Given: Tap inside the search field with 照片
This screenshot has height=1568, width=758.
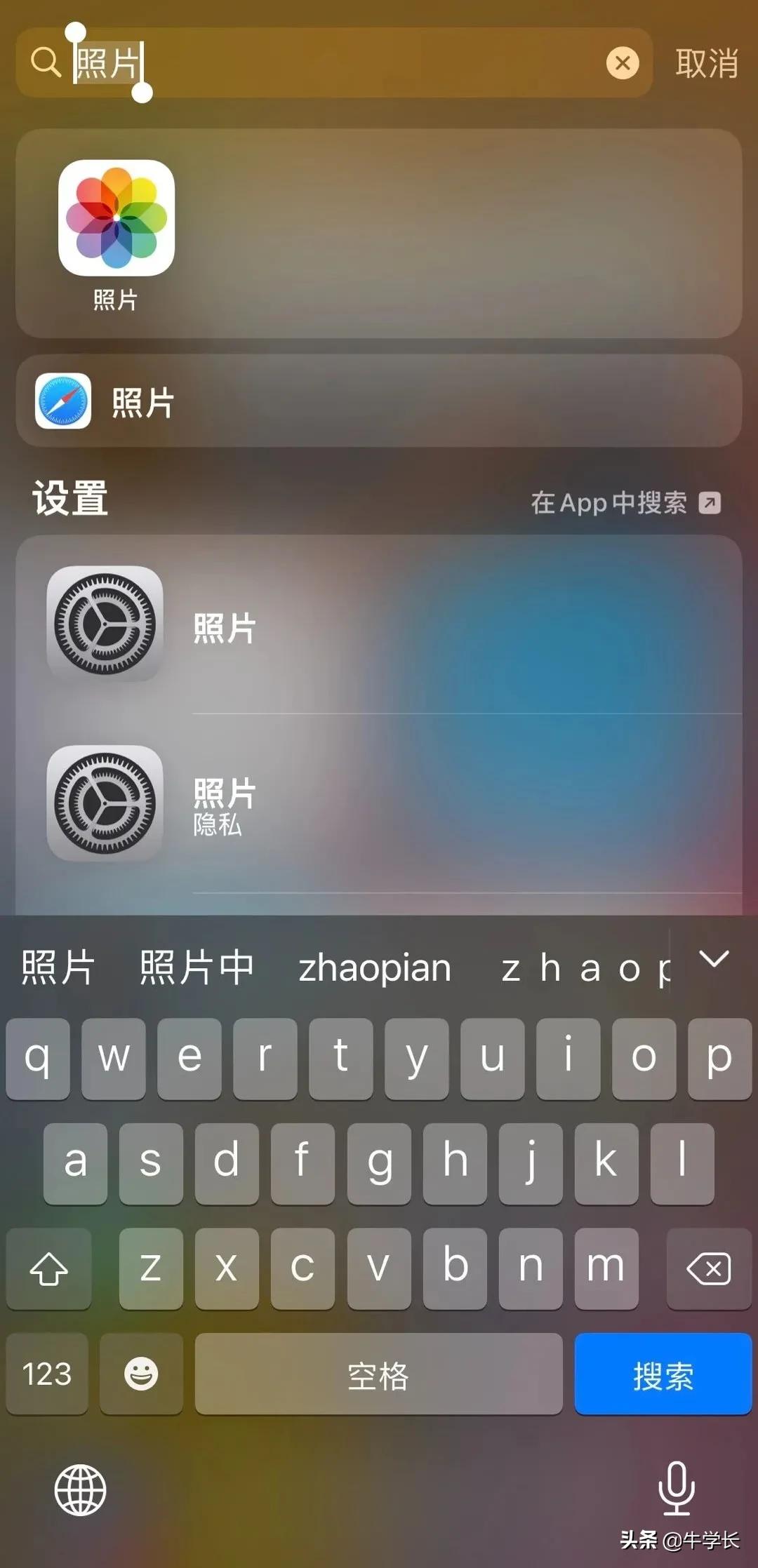Looking at the screenshot, I should point(334,63).
